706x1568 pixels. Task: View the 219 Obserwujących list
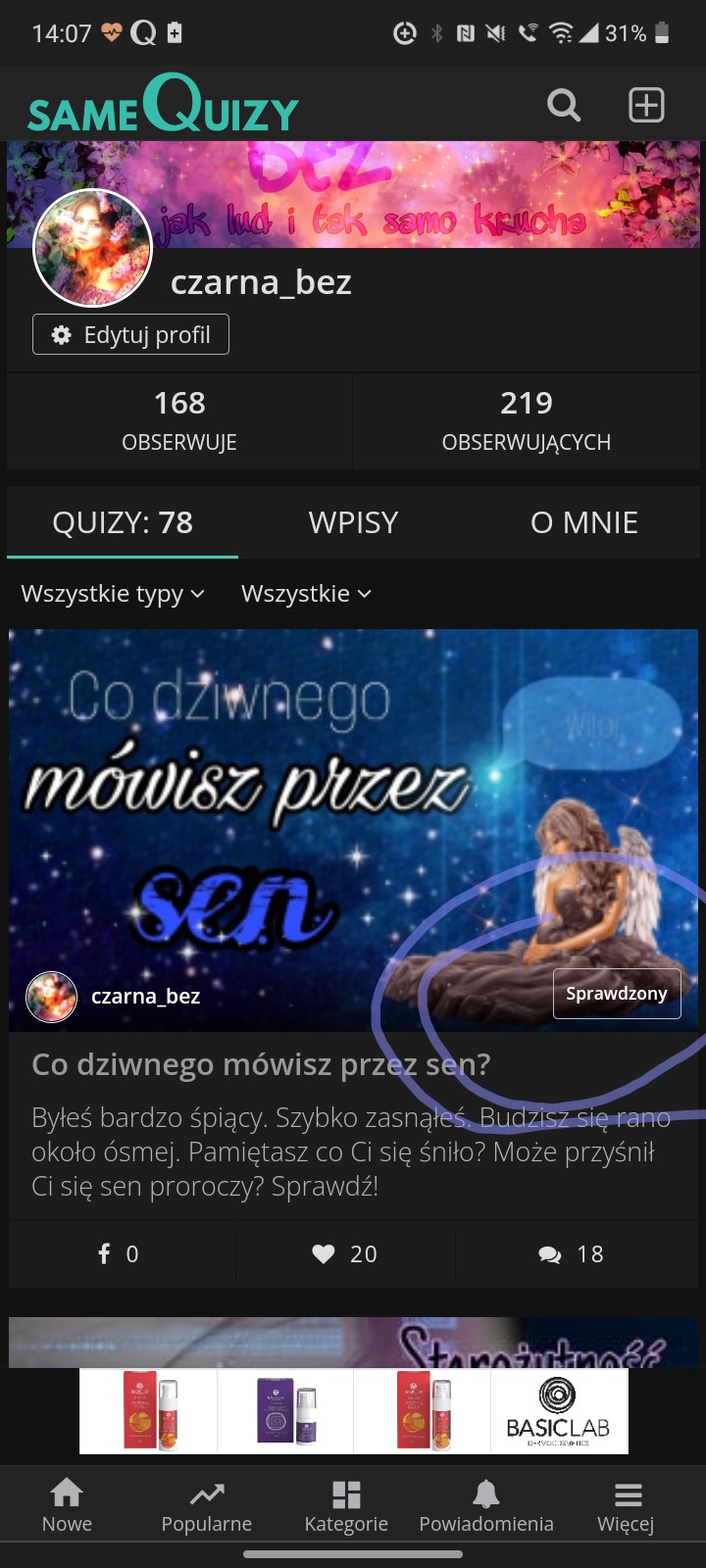click(526, 420)
